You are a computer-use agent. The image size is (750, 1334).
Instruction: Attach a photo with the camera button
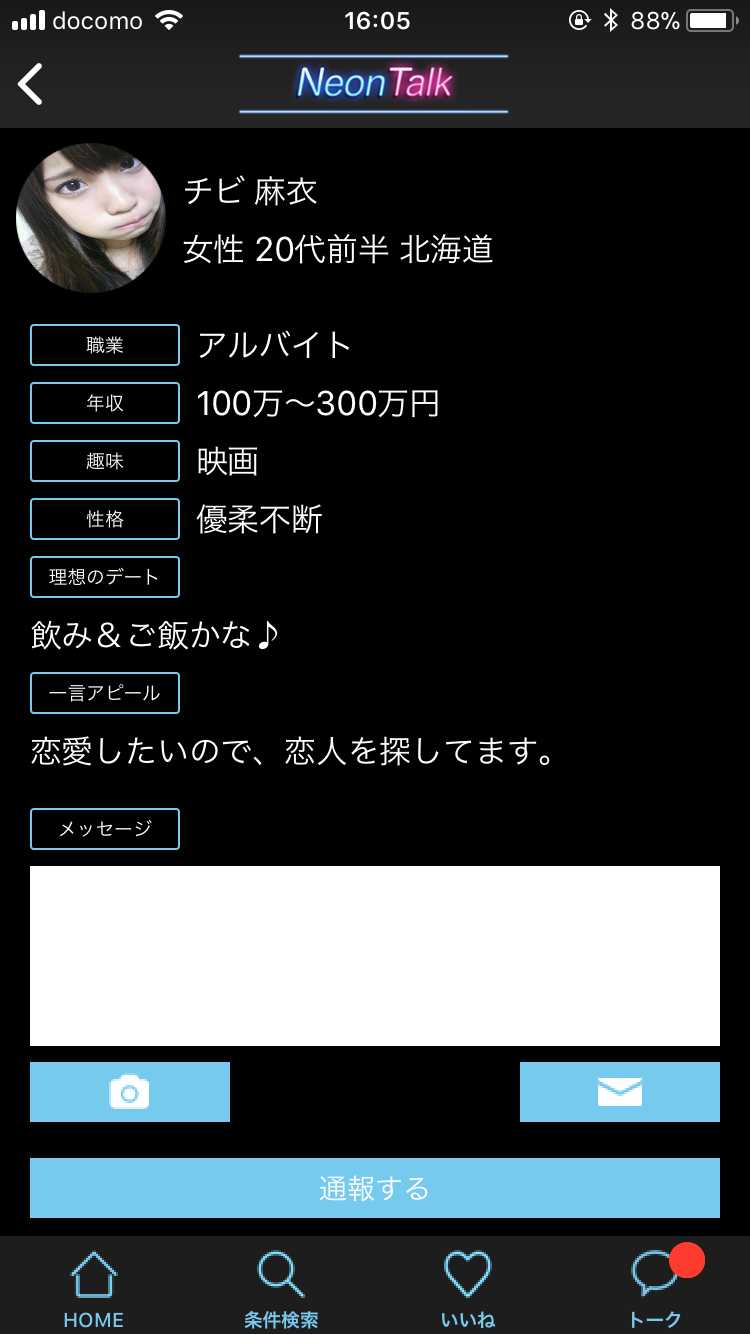(130, 1092)
